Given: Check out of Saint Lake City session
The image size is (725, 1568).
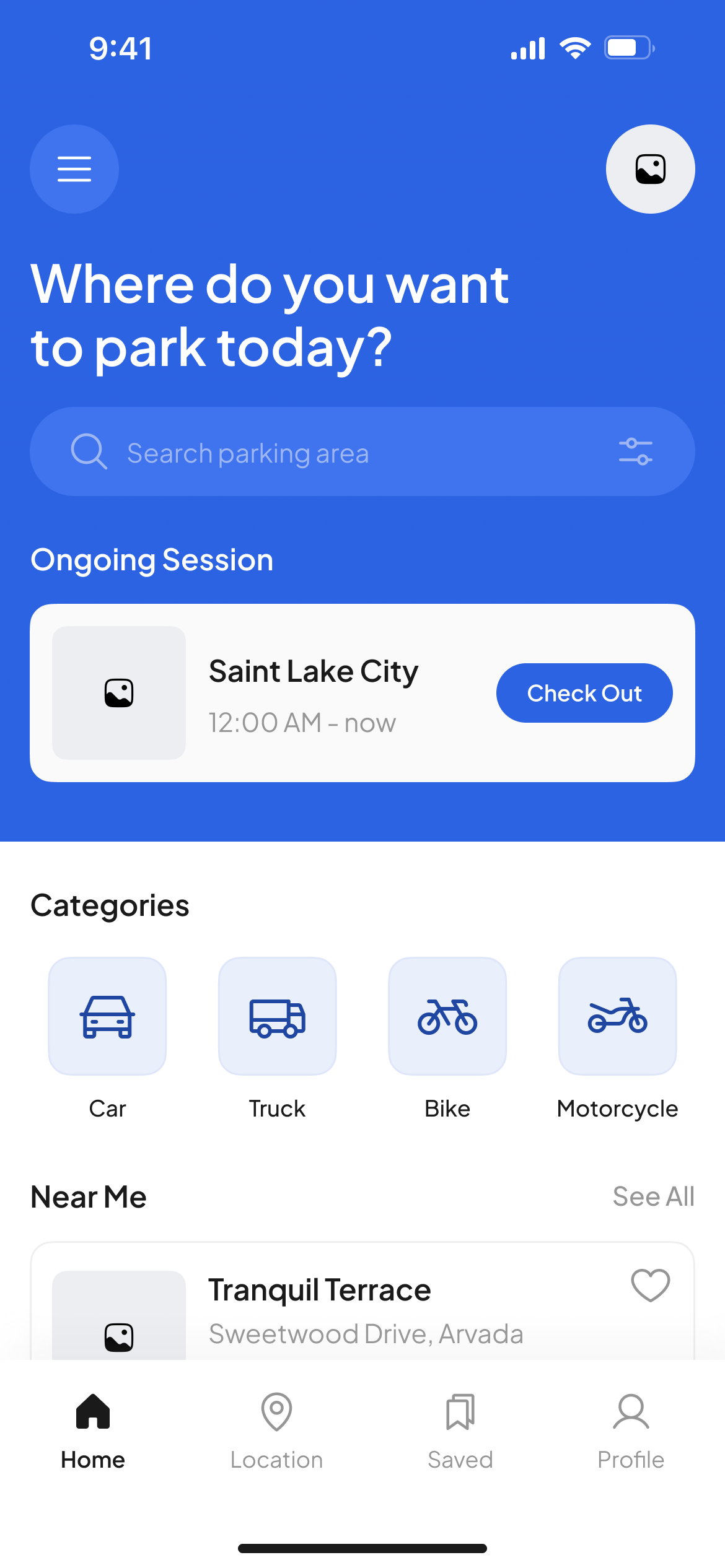Looking at the screenshot, I should [x=584, y=693].
